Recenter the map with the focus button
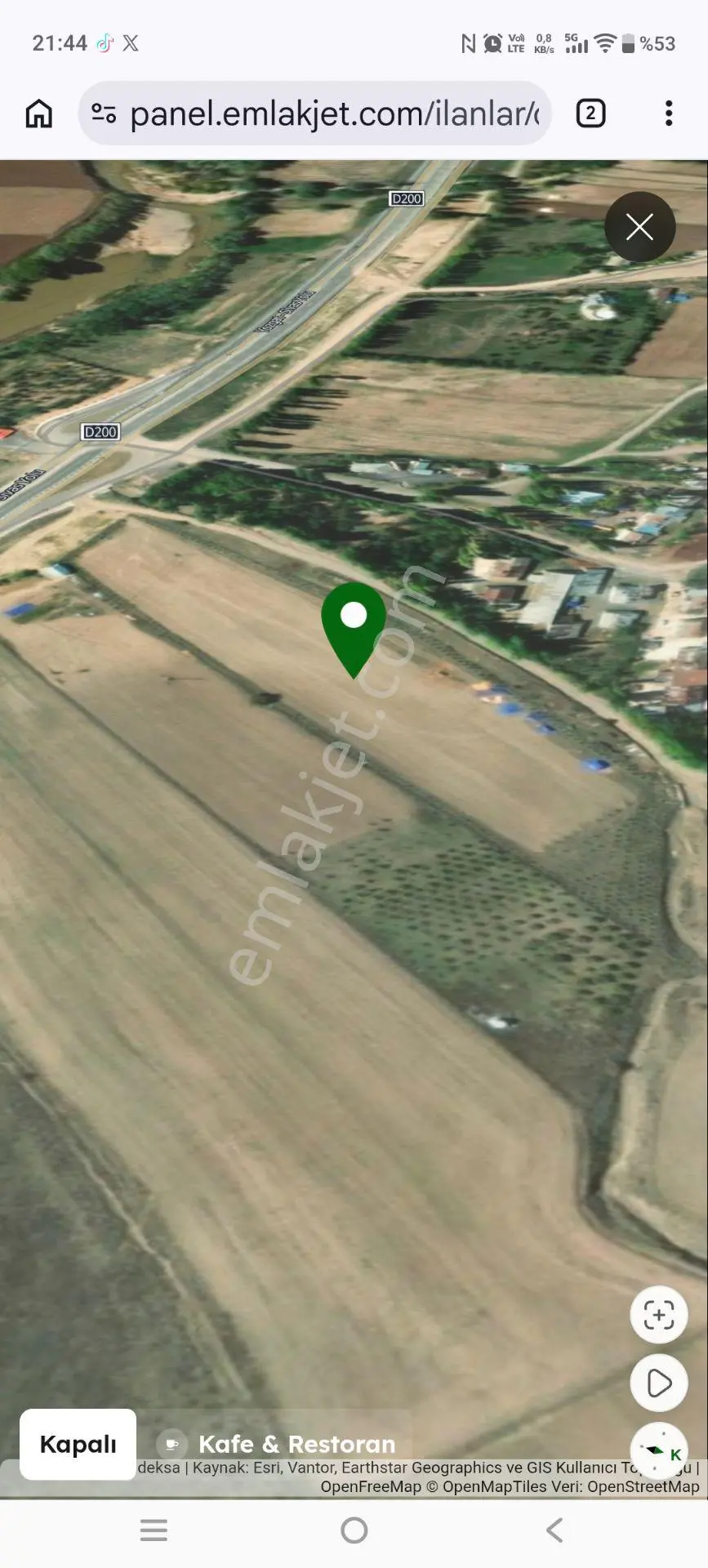Screen dimensions: 708x1568 (x=659, y=1315)
